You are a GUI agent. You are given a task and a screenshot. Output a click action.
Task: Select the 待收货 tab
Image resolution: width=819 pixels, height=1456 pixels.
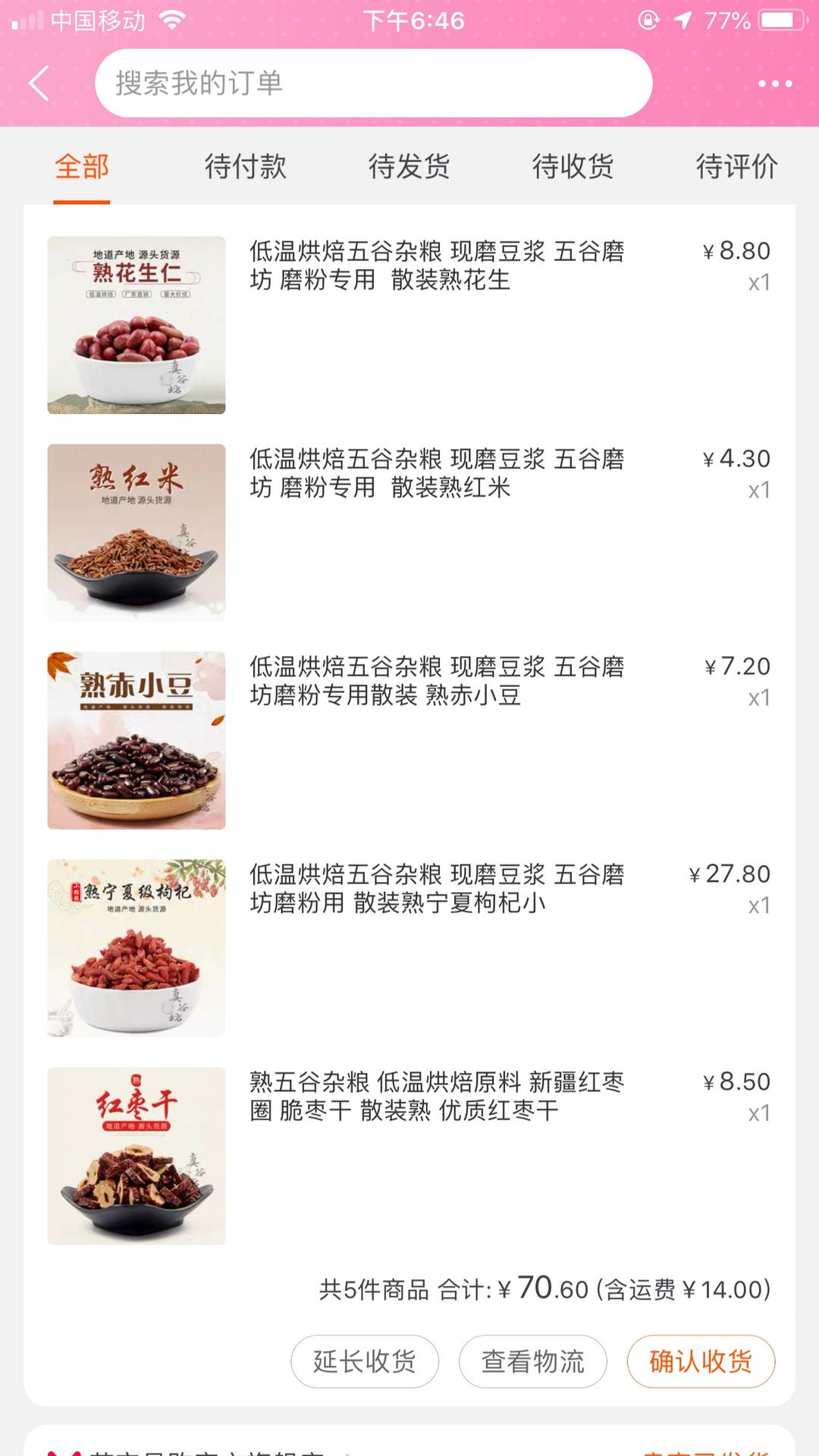[573, 167]
